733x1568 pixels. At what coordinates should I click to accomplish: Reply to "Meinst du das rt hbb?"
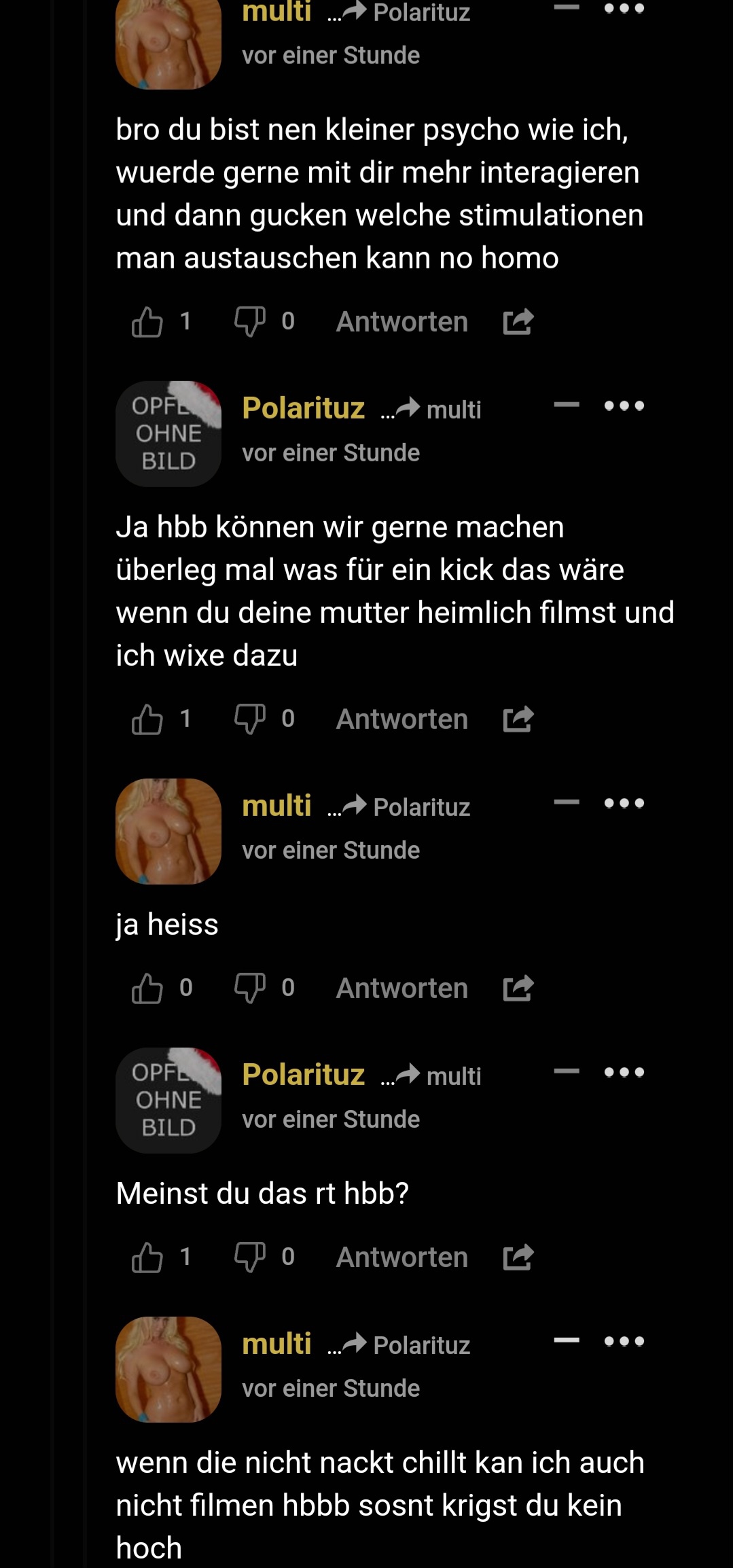click(x=401, y=1257)
